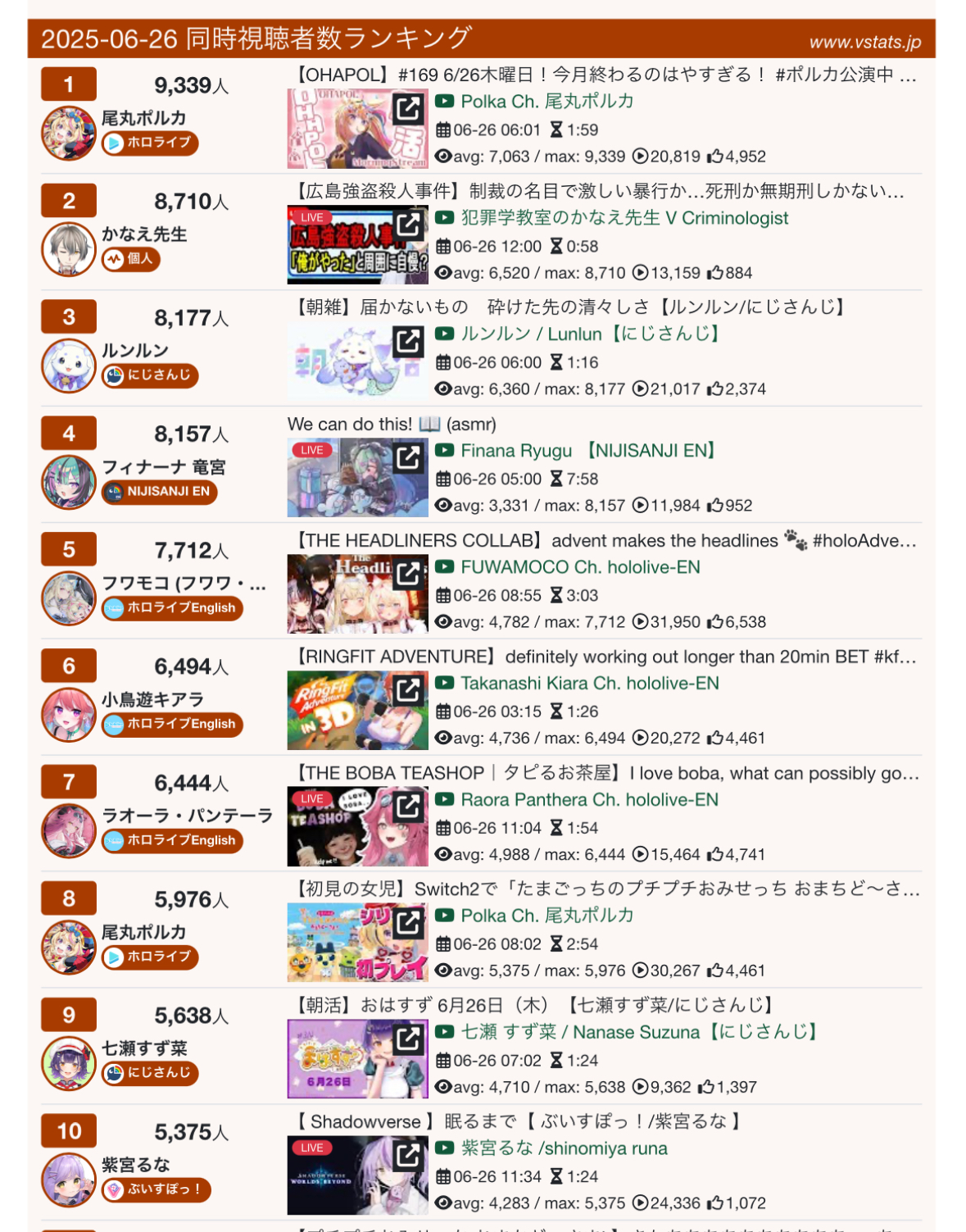Viewport: 966px width, 1232px height.
Task: Visit 犯罪学教室のかなえ先生 V Criminologist channel
Action: click(x=624, y=218)
